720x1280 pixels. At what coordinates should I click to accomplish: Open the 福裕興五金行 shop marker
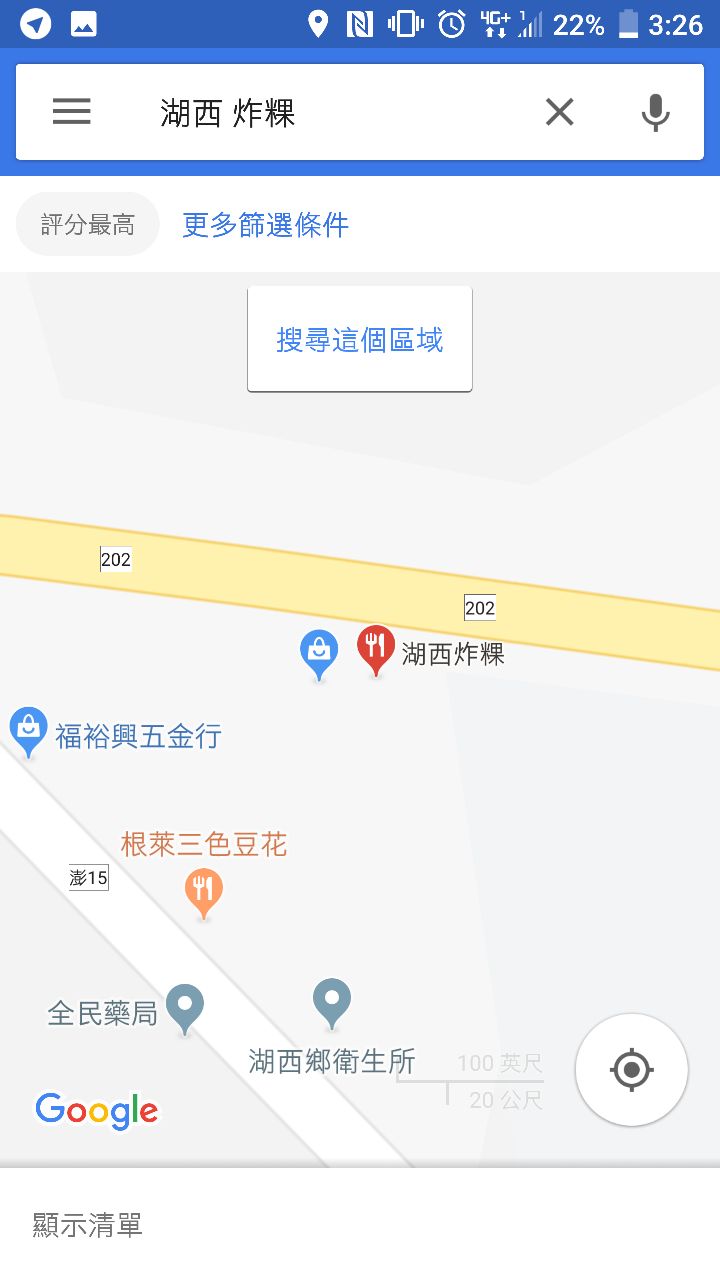coord(28,731)
